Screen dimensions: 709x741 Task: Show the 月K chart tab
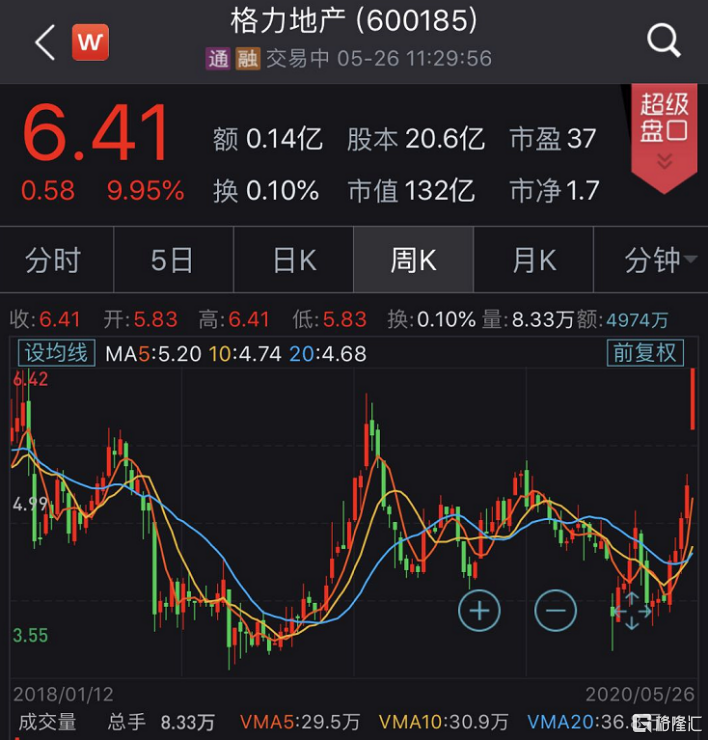click(x=533, y=261)
